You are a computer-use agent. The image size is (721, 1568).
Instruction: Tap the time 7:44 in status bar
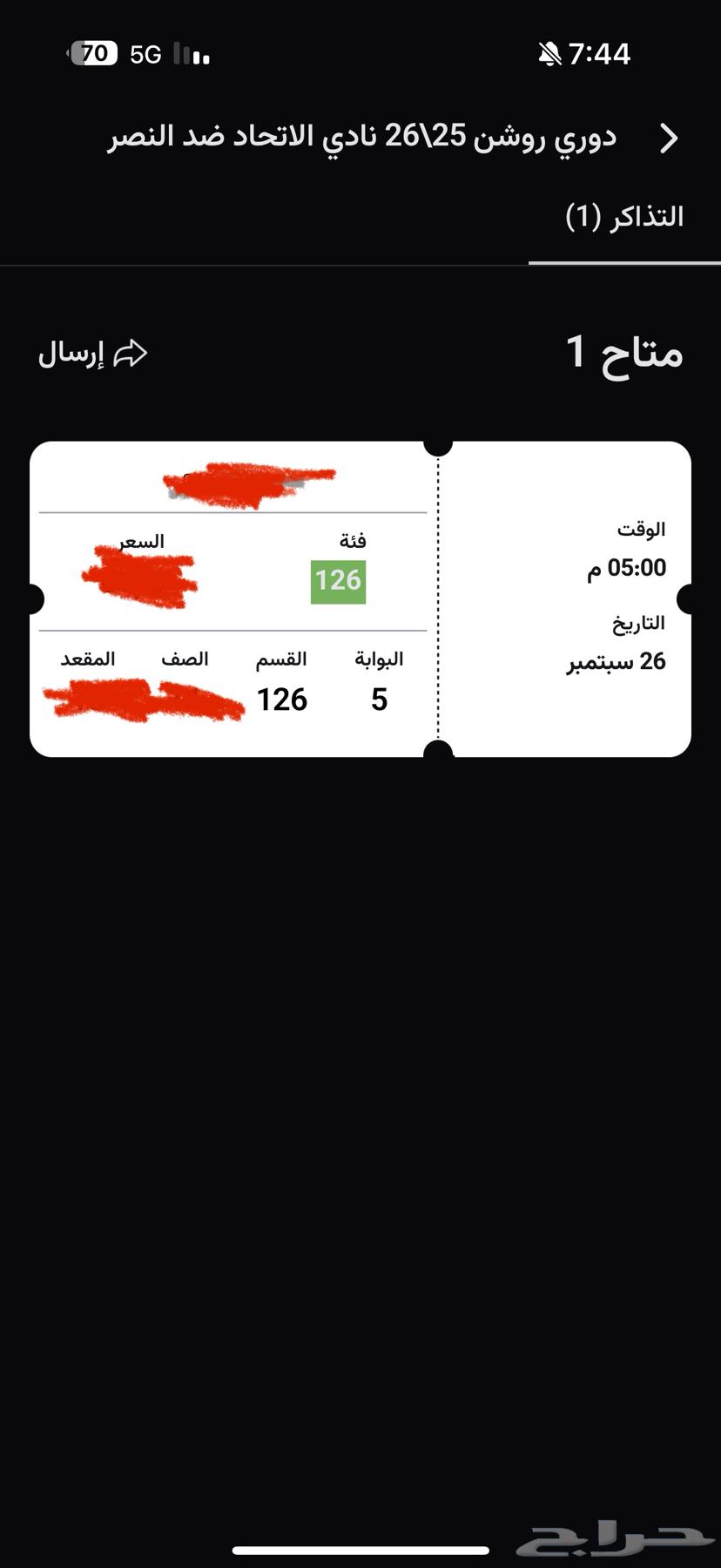[601, 53]
